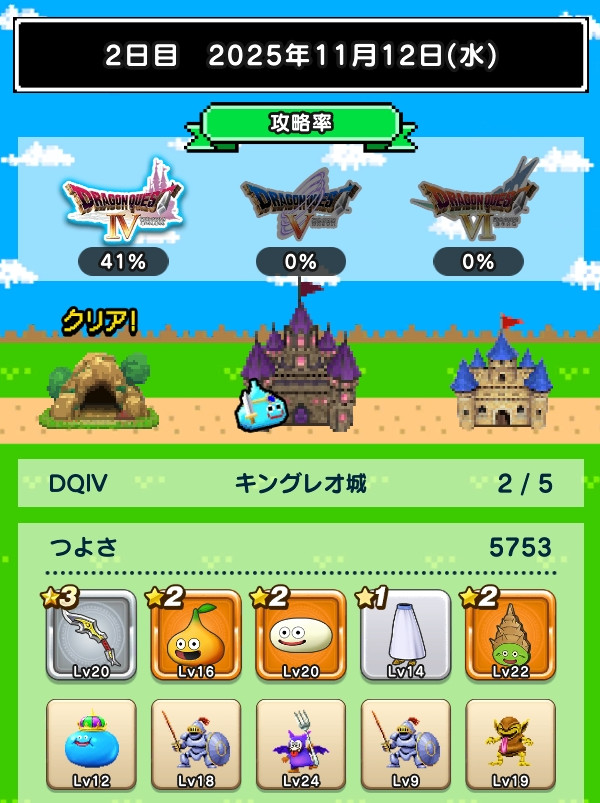
Task: Choose the one-star white skirt at Lv14
Action: pyautogui.click(x=405, y=636)
